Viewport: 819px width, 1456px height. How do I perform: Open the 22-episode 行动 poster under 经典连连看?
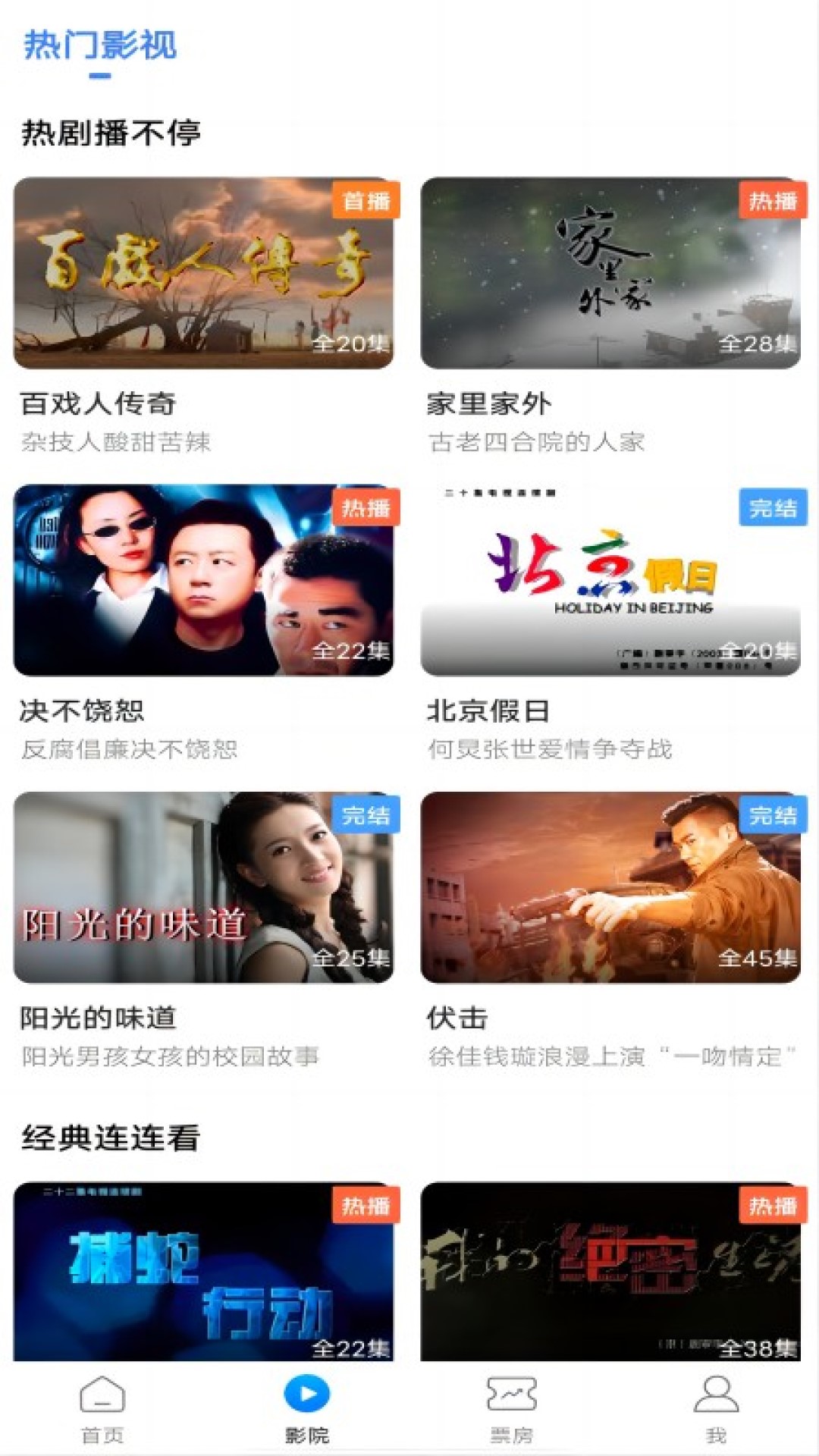tap(203, 1272)
